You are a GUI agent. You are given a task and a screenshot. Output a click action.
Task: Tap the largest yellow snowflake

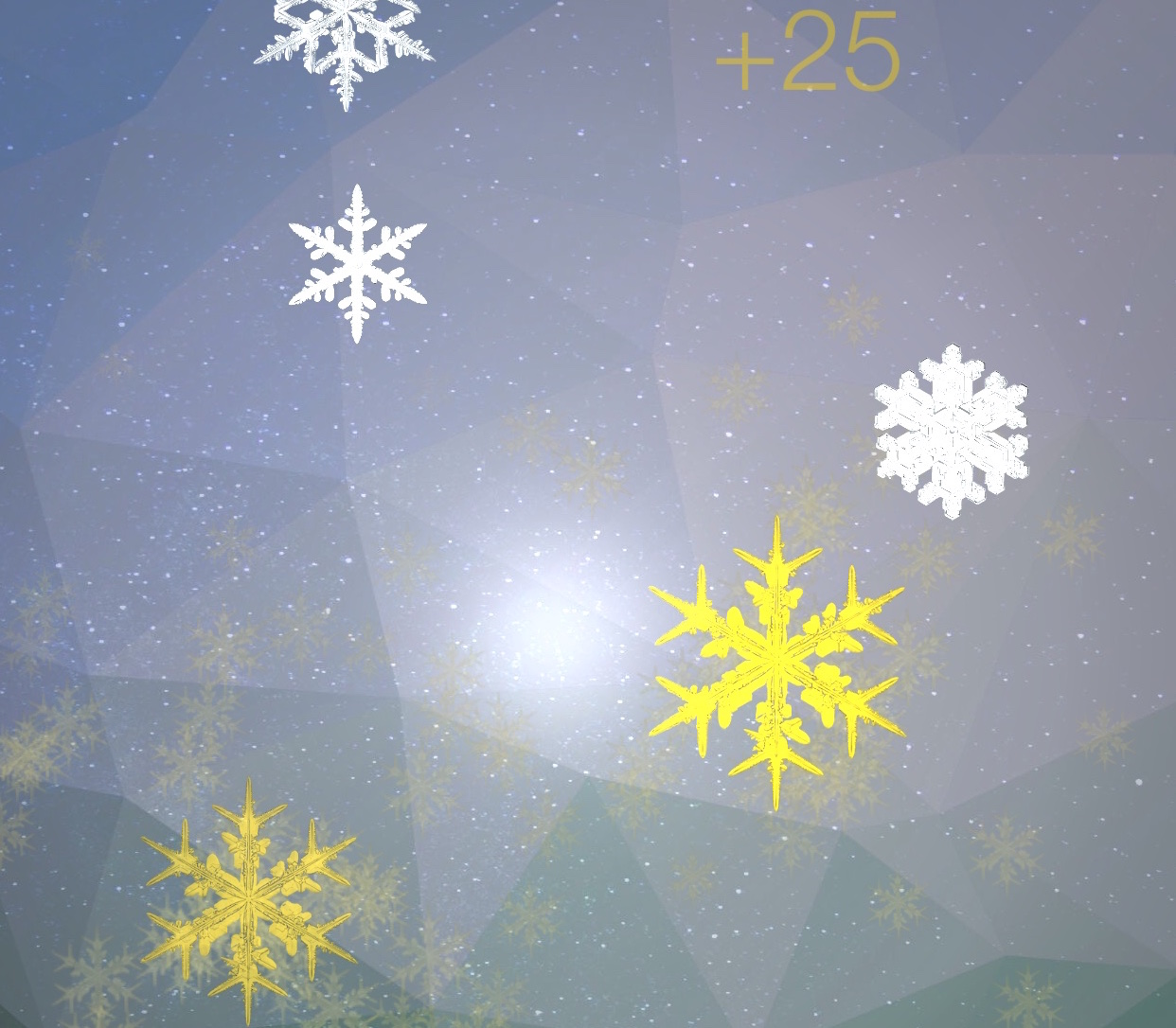pyautogui.click(x=776, y=663)
